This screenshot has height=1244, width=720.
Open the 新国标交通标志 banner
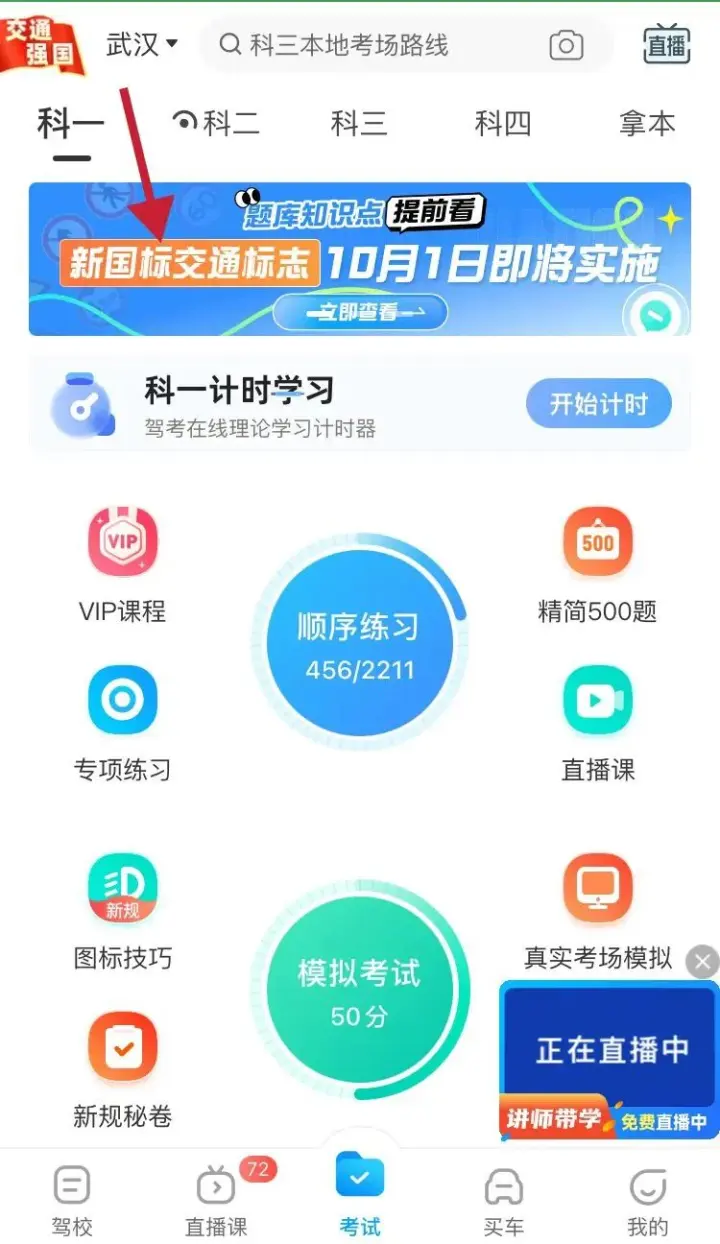coord(359,259)
